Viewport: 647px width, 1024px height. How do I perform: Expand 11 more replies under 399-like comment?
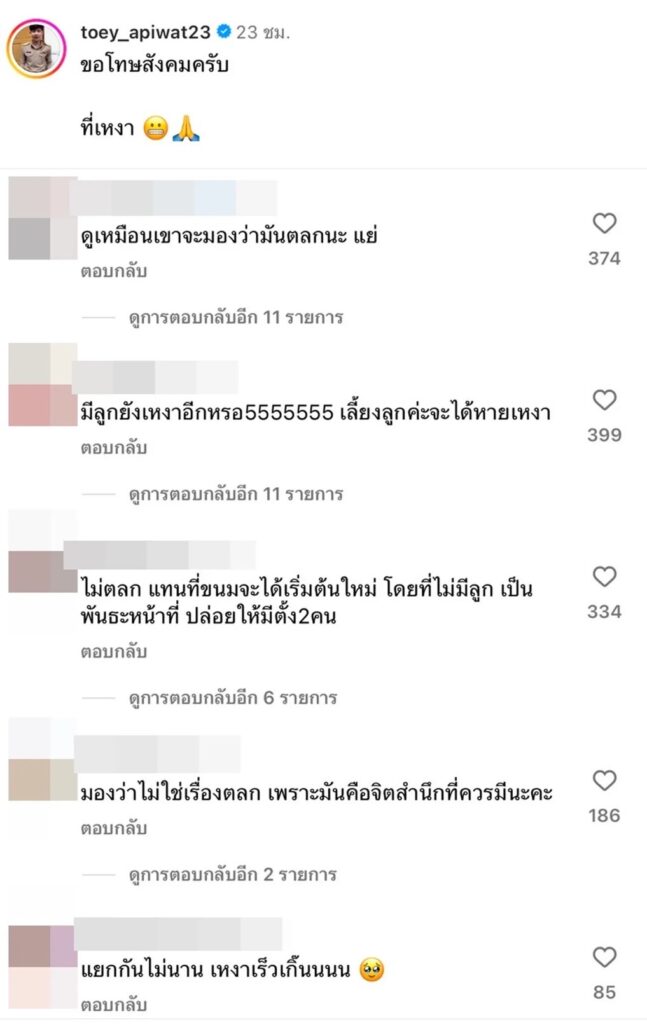[x=236, y=494]
